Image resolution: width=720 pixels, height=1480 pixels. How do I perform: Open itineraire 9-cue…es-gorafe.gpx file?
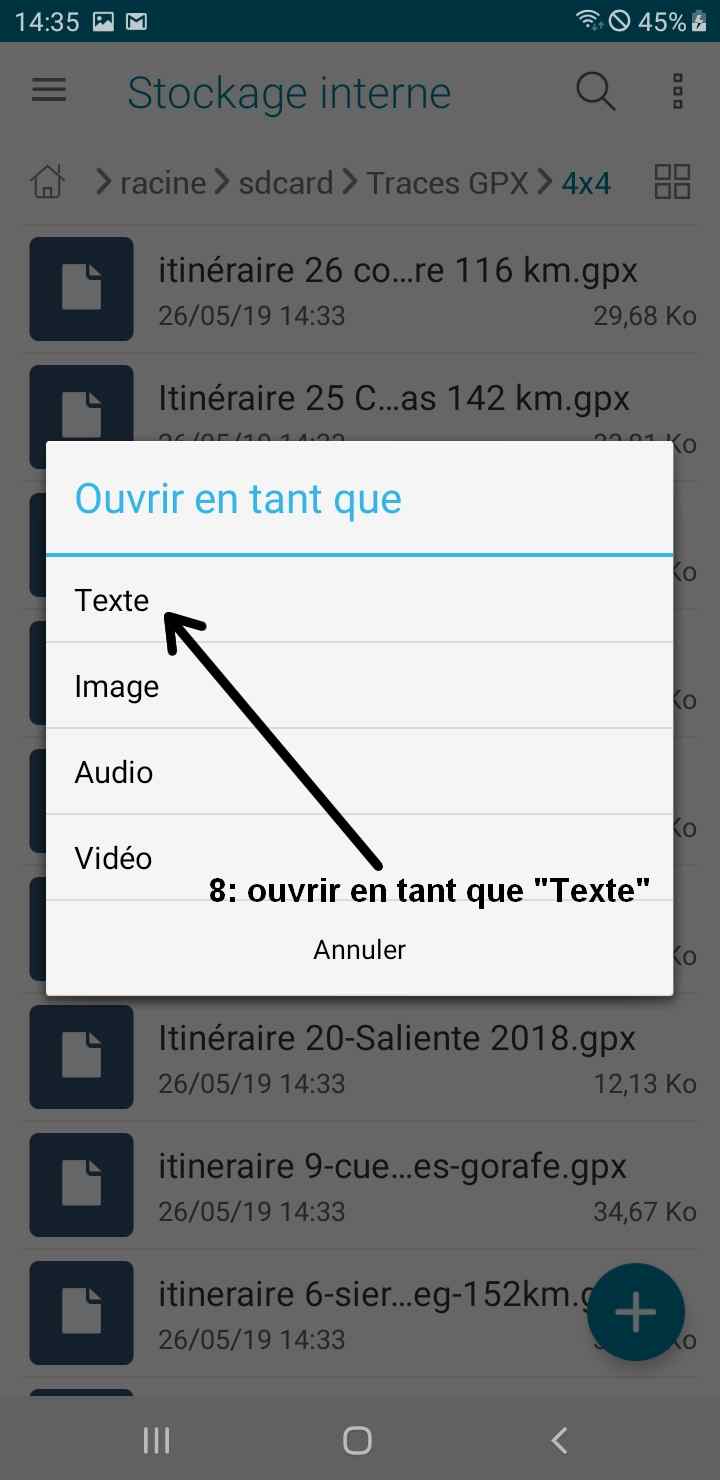(360, 1185)
